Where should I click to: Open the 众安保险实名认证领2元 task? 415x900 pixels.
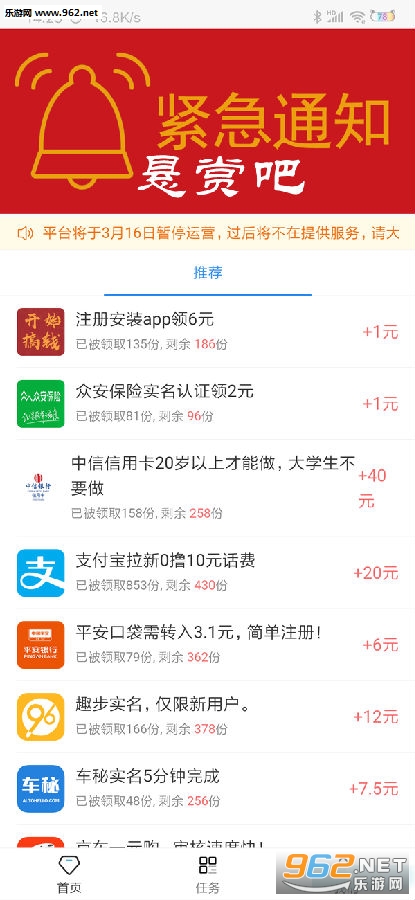pyautogui.click(x=207, y=404)
